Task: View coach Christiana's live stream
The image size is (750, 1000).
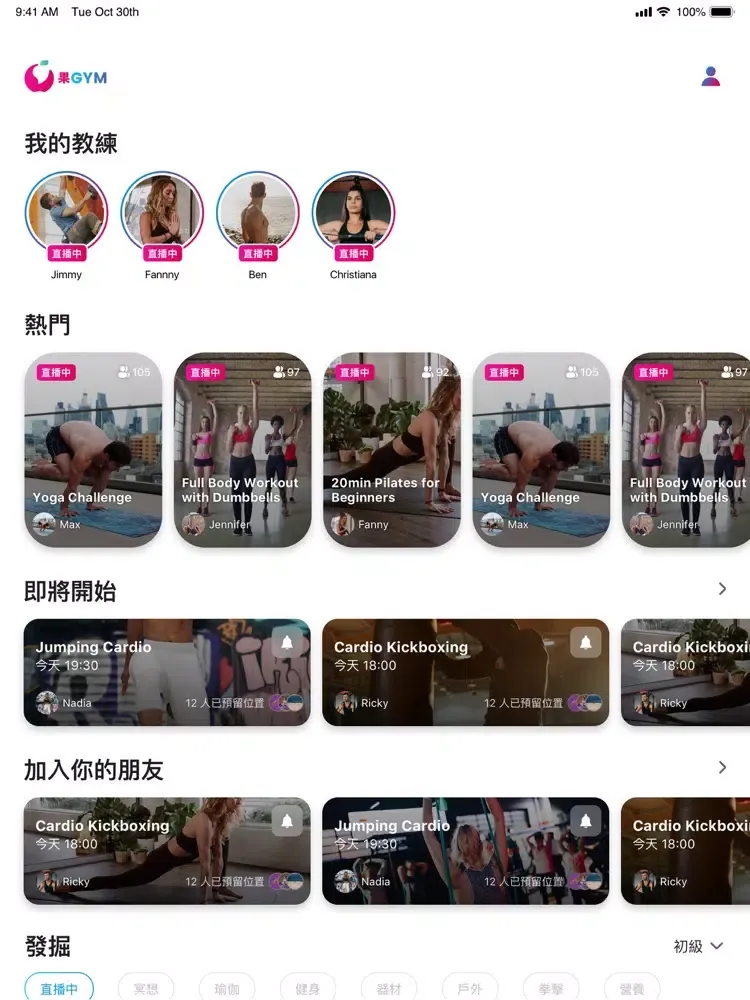Action: click(353, 212)
